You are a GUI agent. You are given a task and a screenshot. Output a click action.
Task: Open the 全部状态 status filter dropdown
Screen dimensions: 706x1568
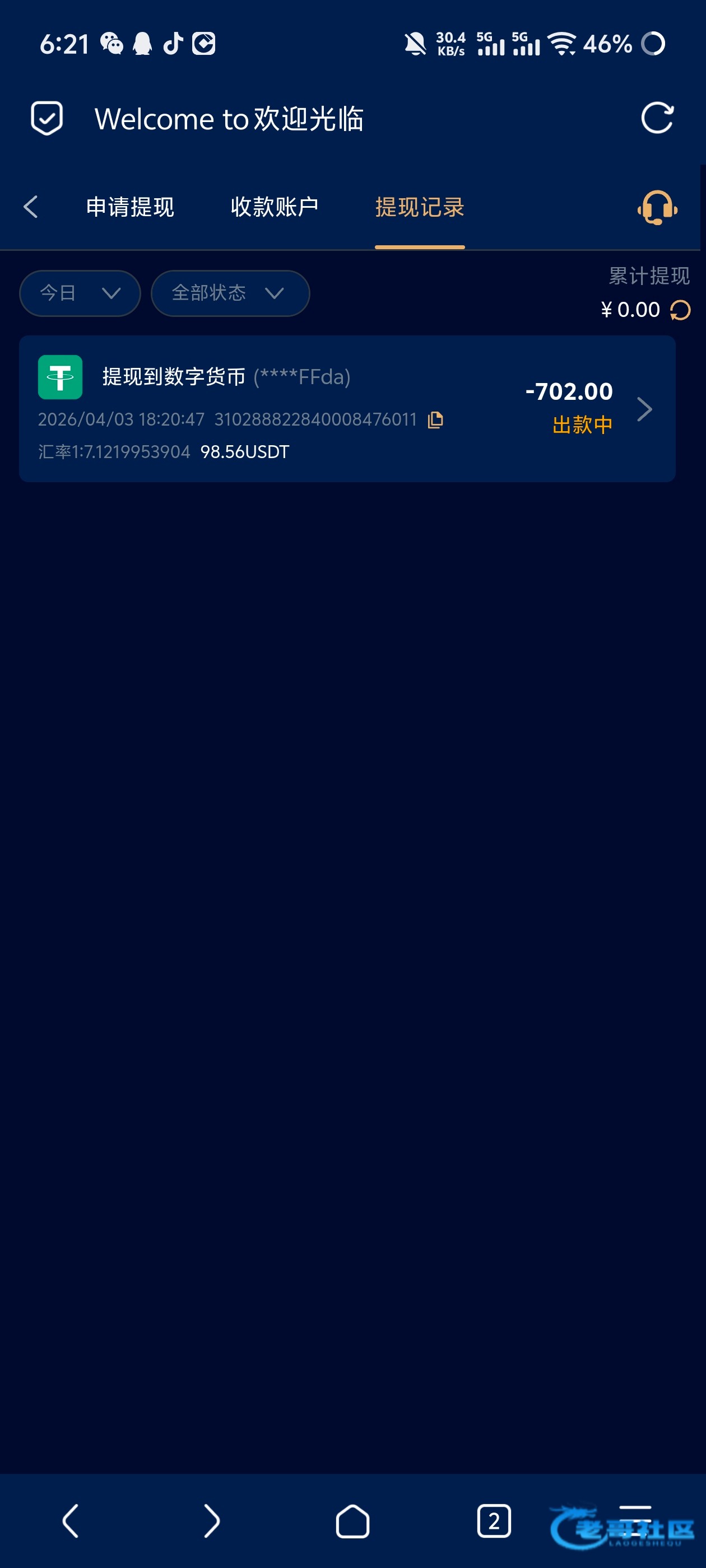click(230, 293)
